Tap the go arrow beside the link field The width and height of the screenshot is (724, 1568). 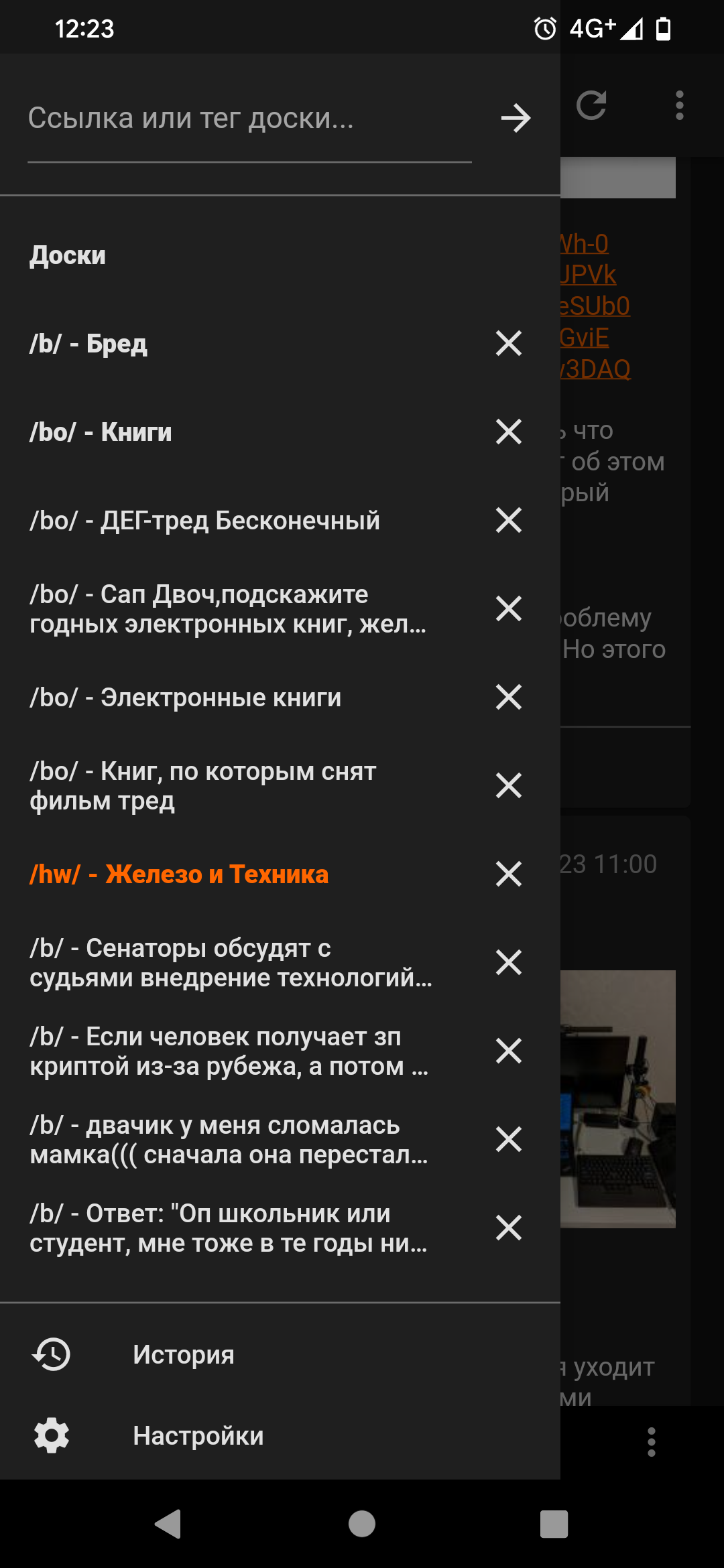[x=516, y=119]
